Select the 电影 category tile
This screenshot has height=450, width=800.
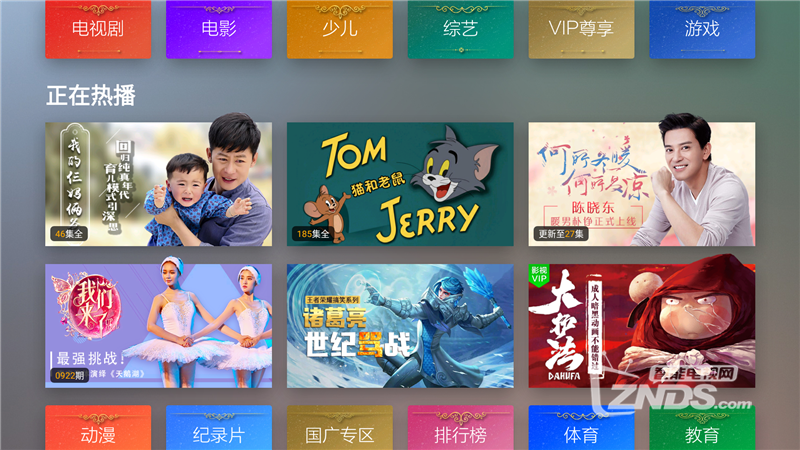click(218, 28)
